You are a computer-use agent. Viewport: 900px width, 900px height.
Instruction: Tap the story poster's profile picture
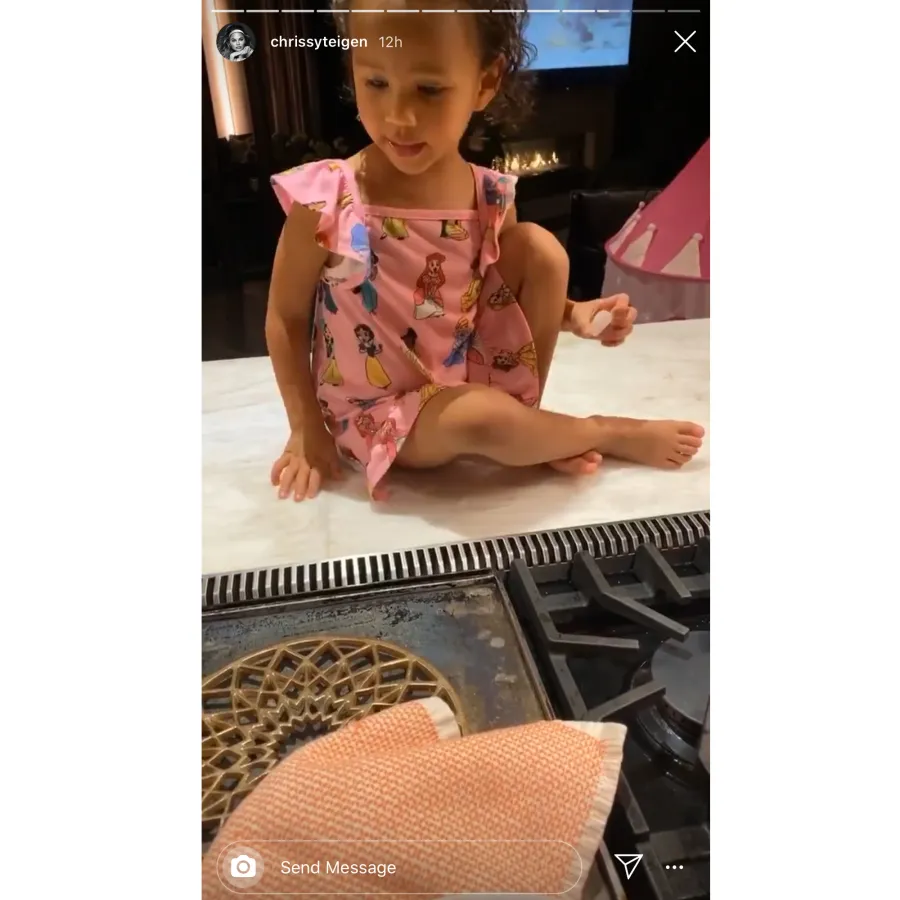point(235,42)
